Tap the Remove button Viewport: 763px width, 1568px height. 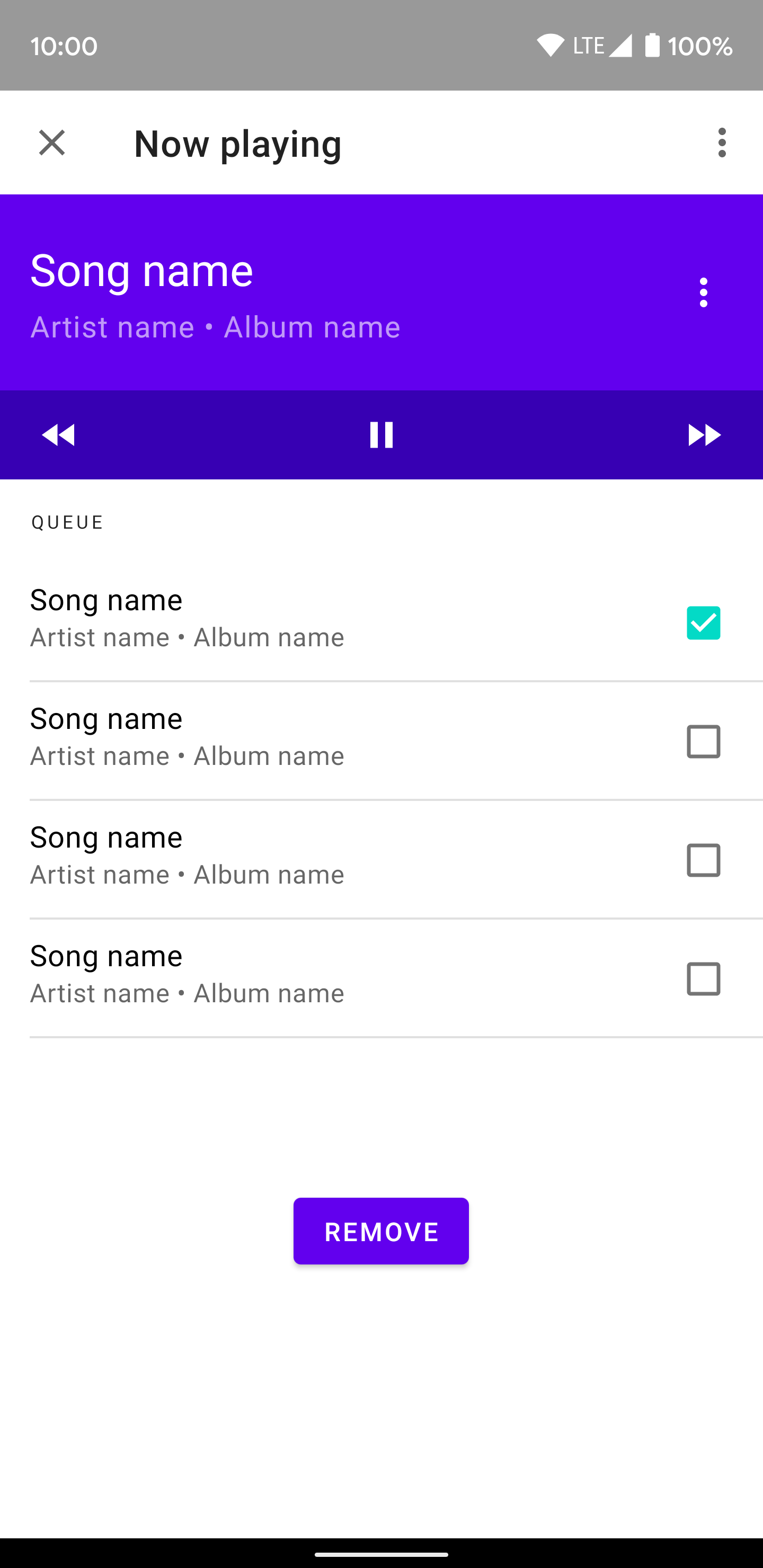click(x=381, y=1232)
